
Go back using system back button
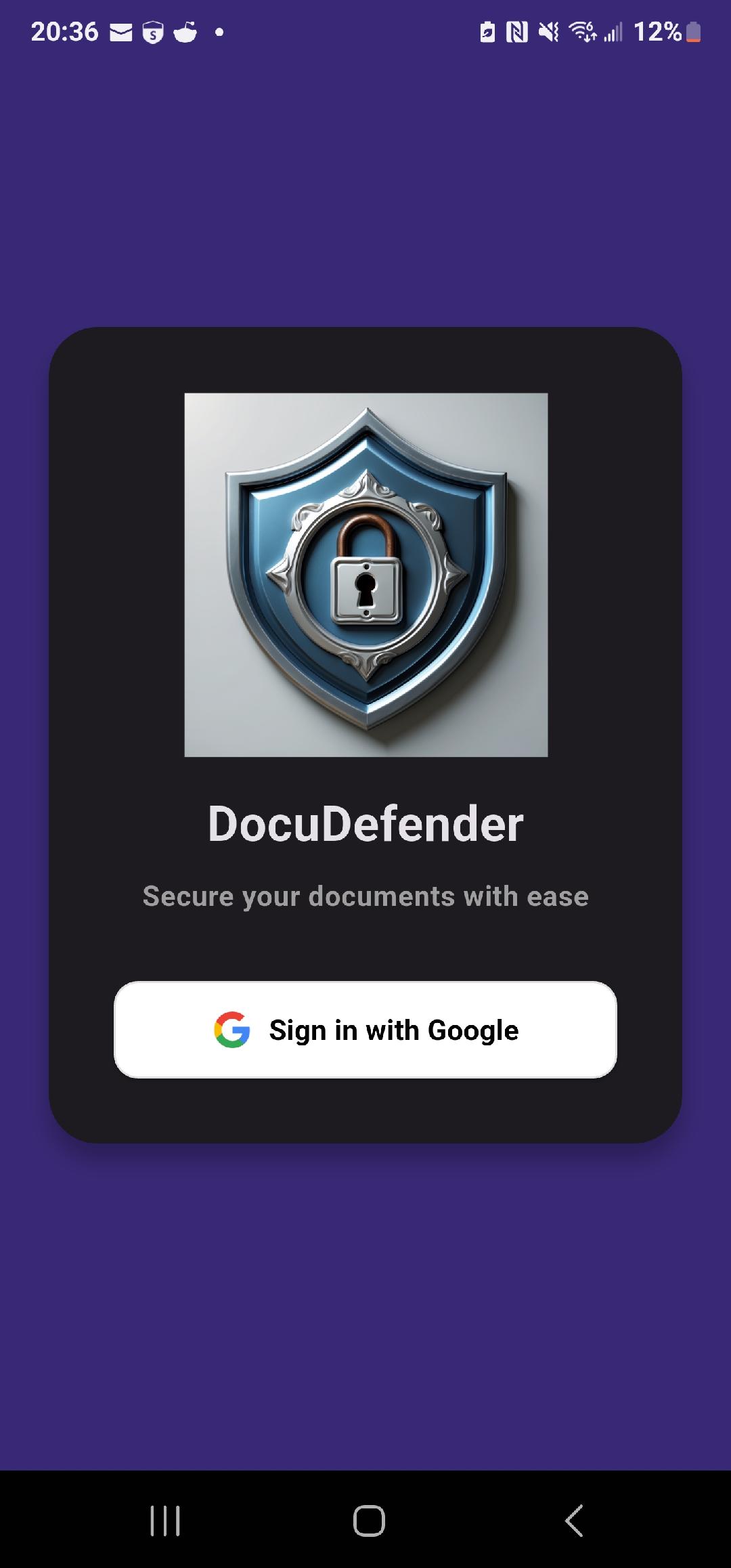(x=574, y=1521)
